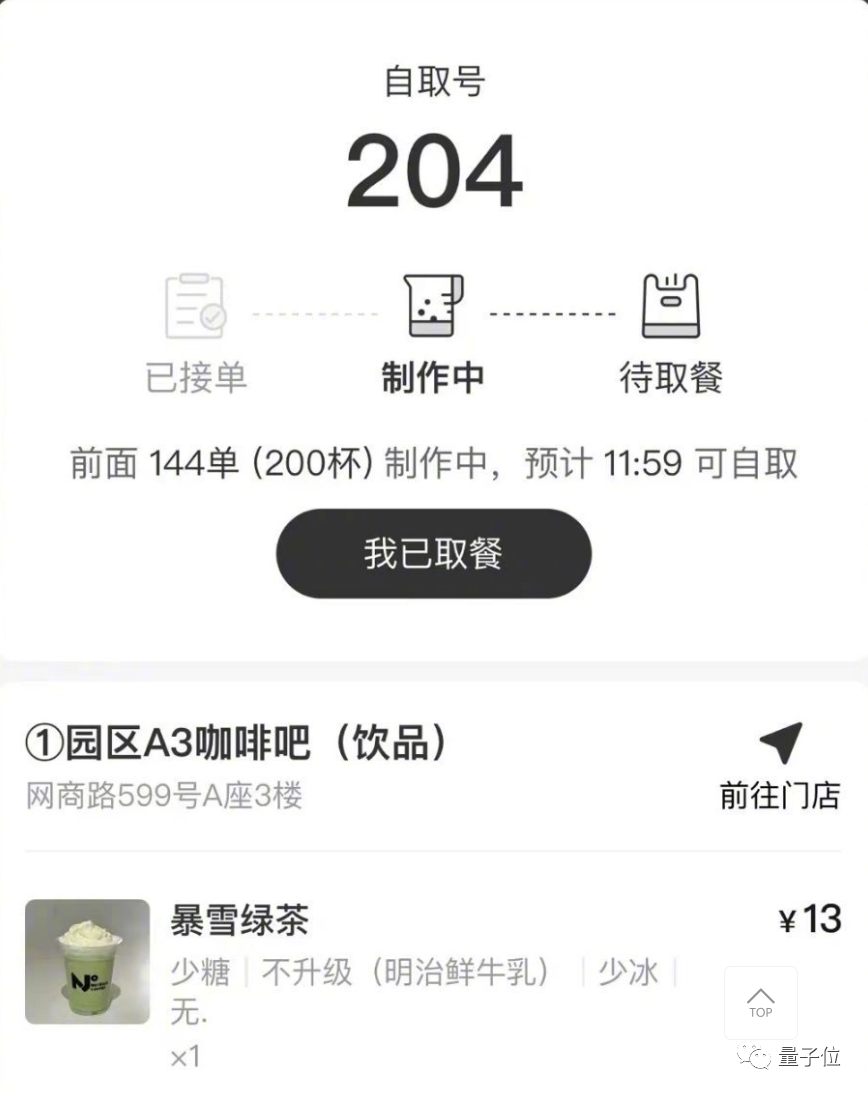Click the chevron inside the TOP button

(x=761, y=994)
